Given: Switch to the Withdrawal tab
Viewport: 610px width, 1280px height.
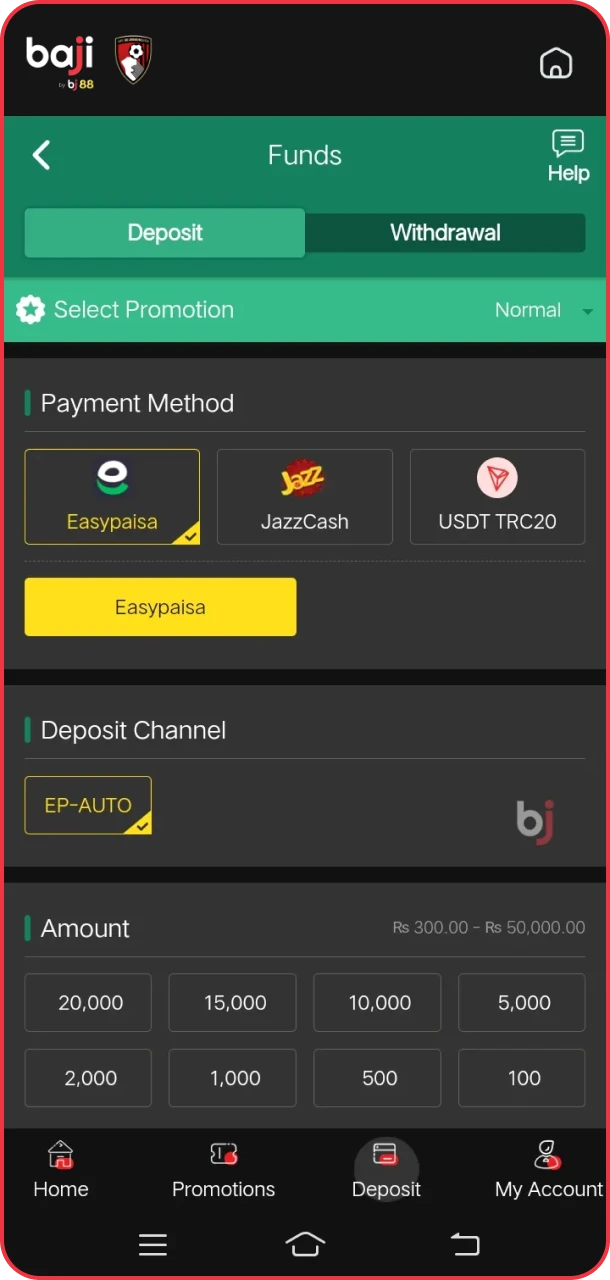Looking at the screenshot, I should click(x=445, y=233).
